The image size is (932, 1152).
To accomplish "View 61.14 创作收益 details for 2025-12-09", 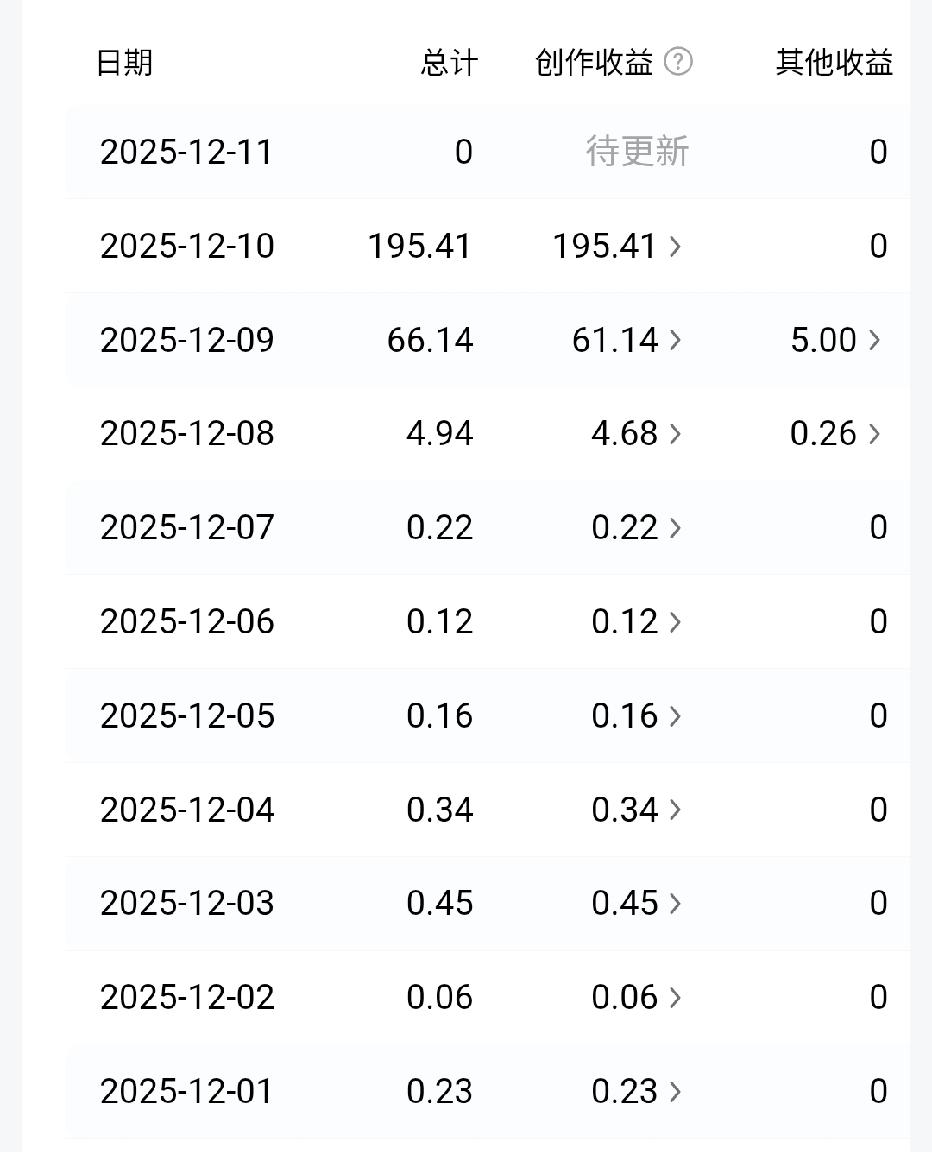I will tap(626, 340).
